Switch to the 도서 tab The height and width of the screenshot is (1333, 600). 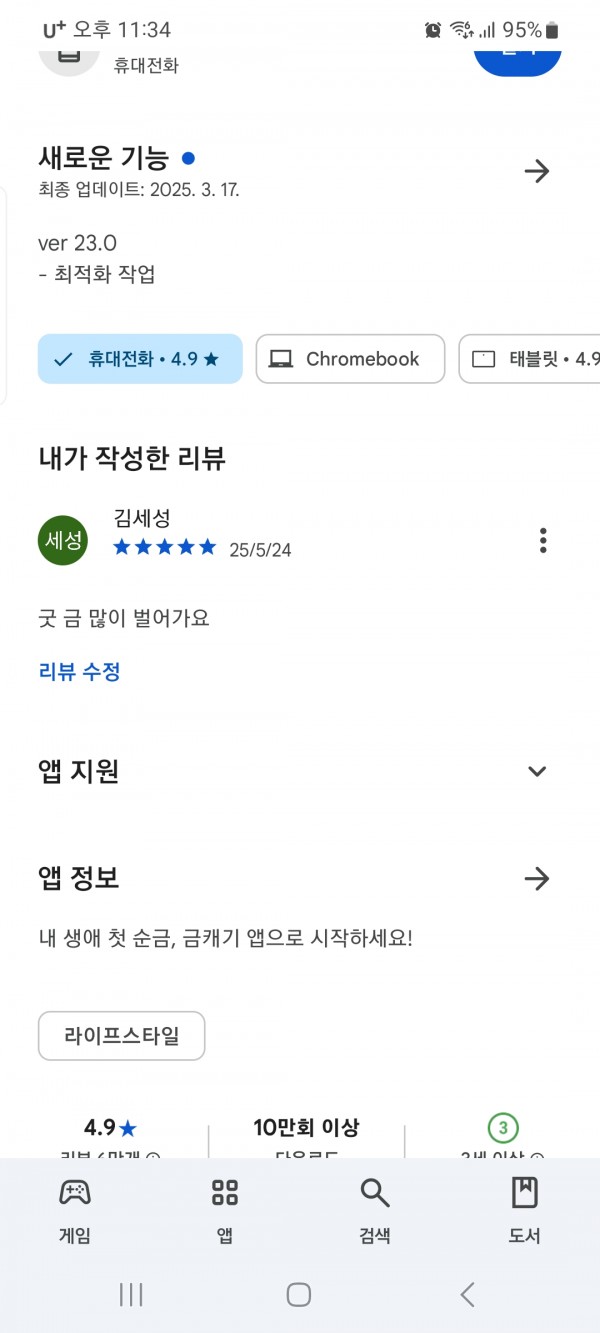tap(524, 1210)
